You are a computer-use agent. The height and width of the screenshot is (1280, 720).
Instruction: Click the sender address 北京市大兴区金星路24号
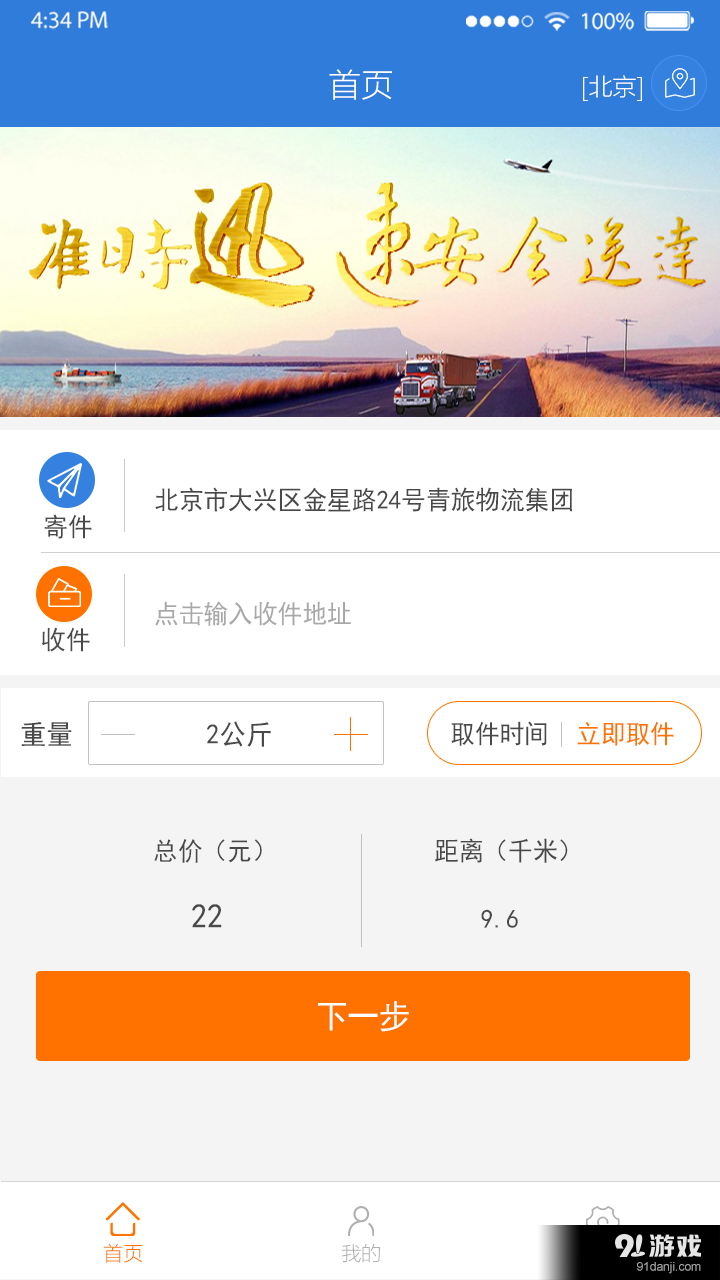(x=365, y=500)
